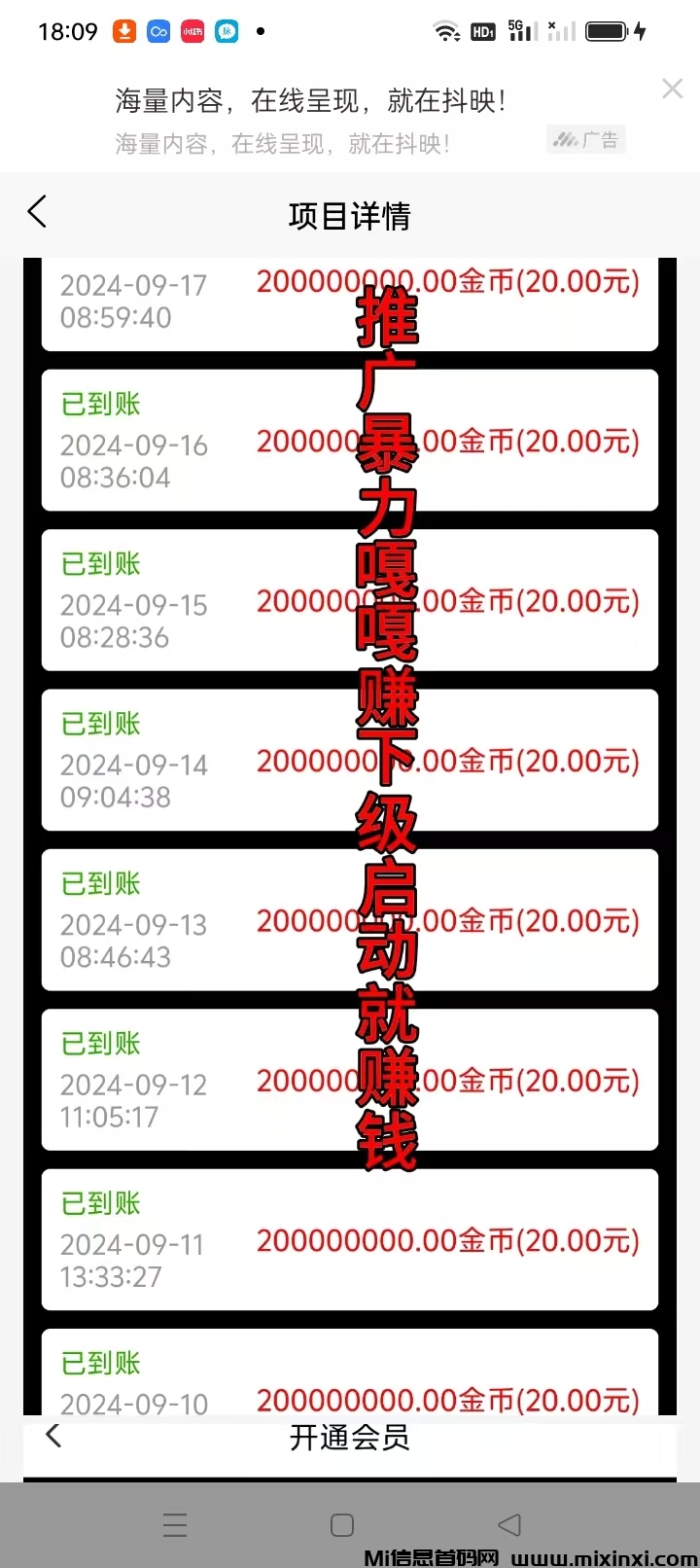
Task: Open the blue cloud app icon in status bar
Action: click(158, 31)
